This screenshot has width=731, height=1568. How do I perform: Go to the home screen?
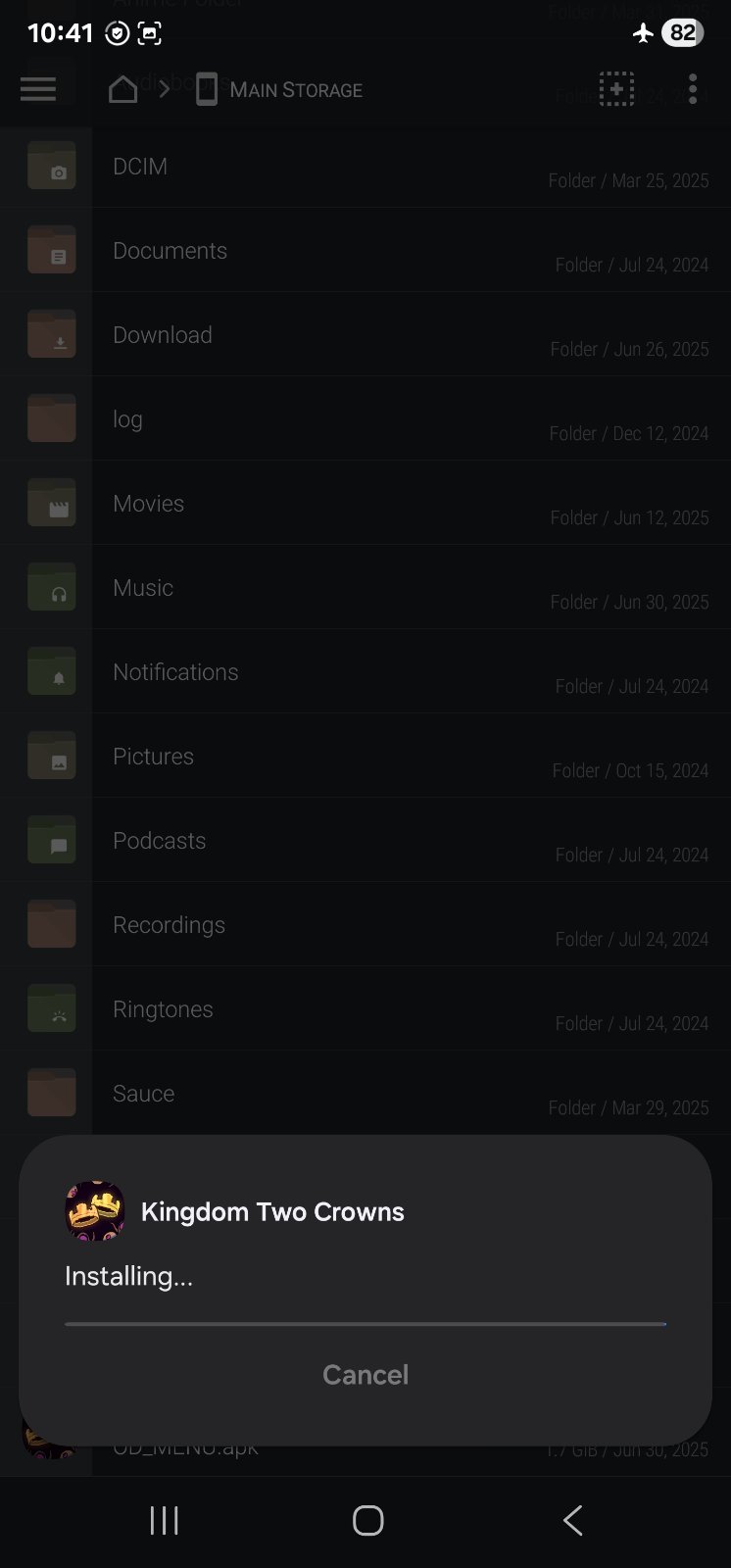click(x=367, y=1520)
